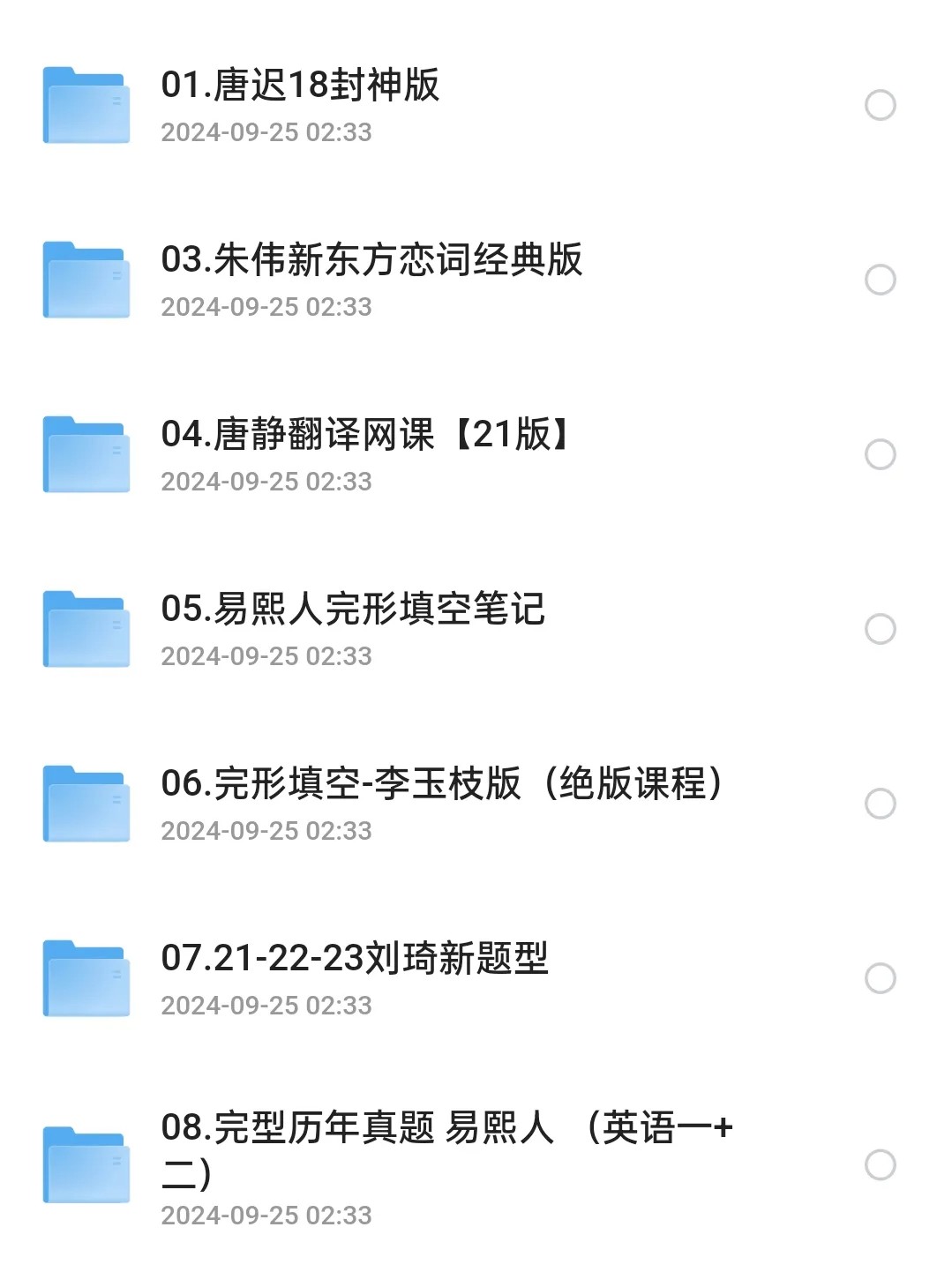Click the topmost folder icon in the list
This screenshot has height=1272, width=952.
86,106
